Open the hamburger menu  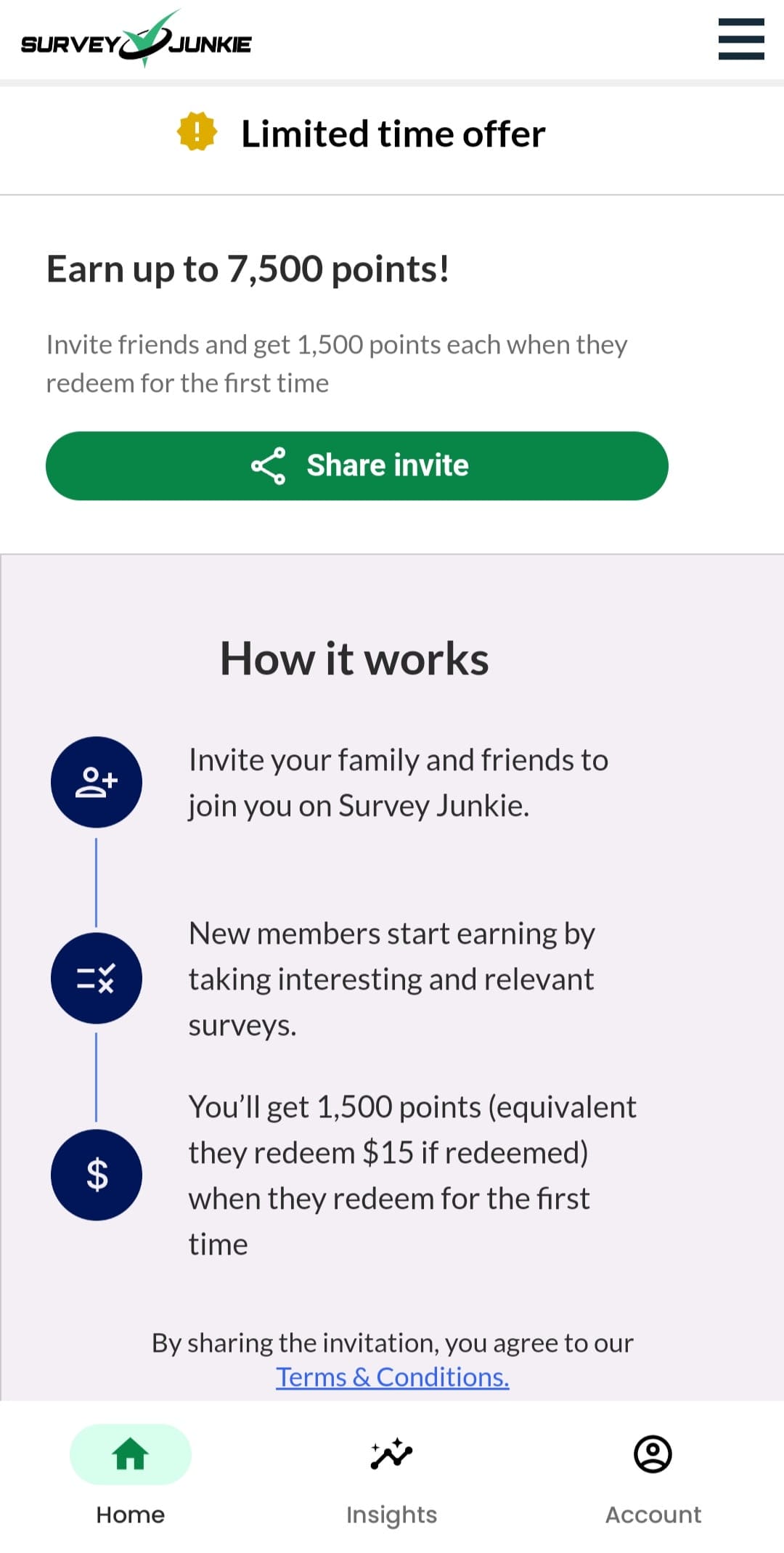(741, 39)
